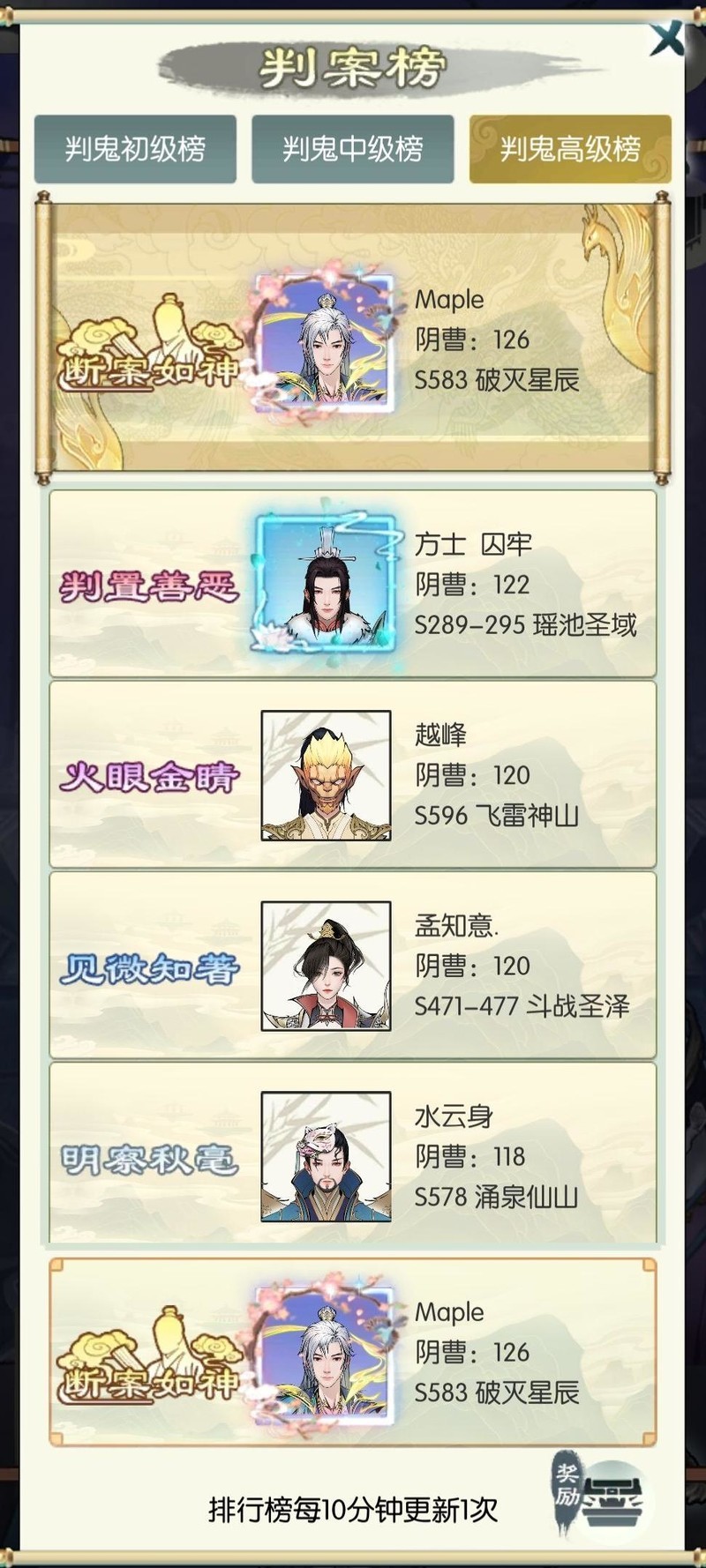Open 水云身's player entry
The width and height of the screenshot is (706, 1568).
tap(353, 1156)
